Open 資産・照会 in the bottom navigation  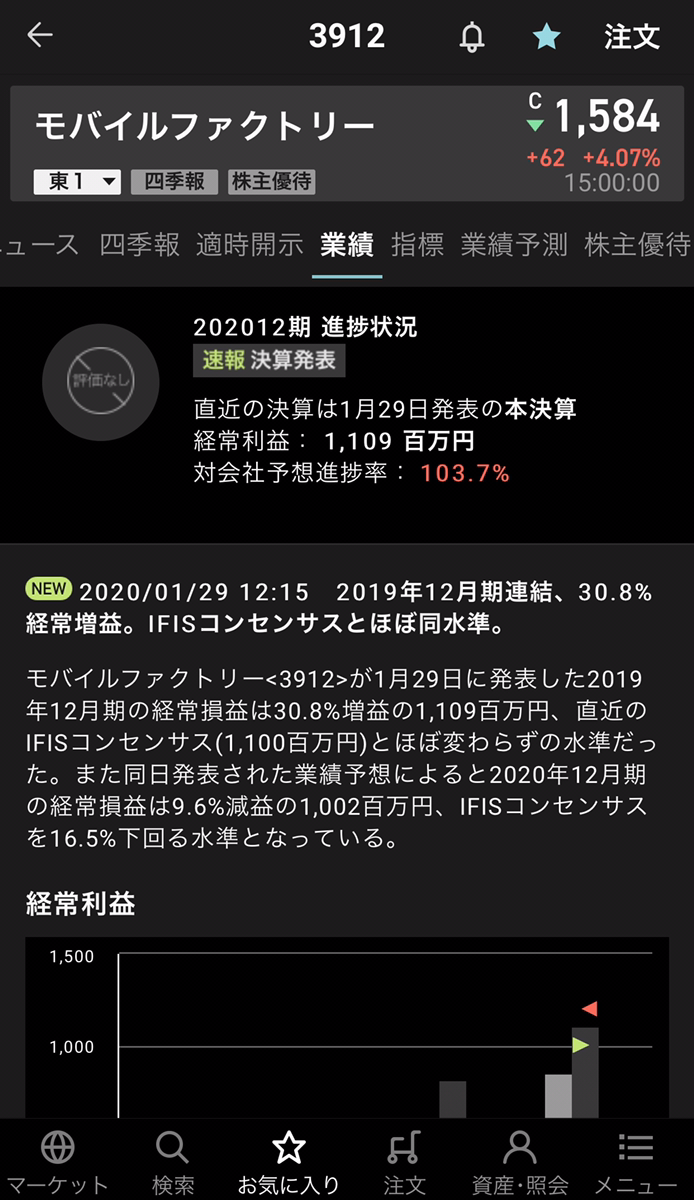[520, 1162]
